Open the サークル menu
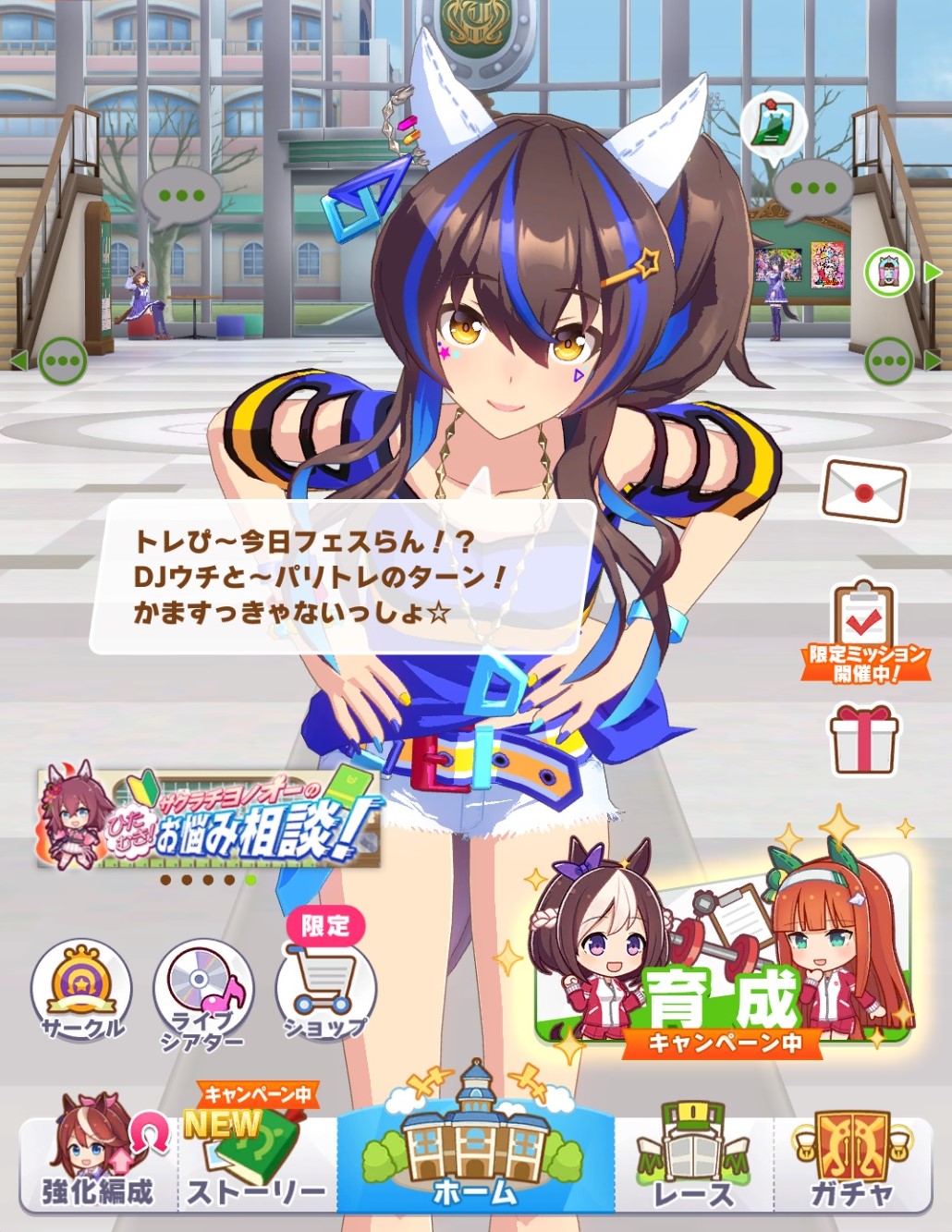Screen dimensions: 952x1232 pyautogui.click(x=81, y=991)
